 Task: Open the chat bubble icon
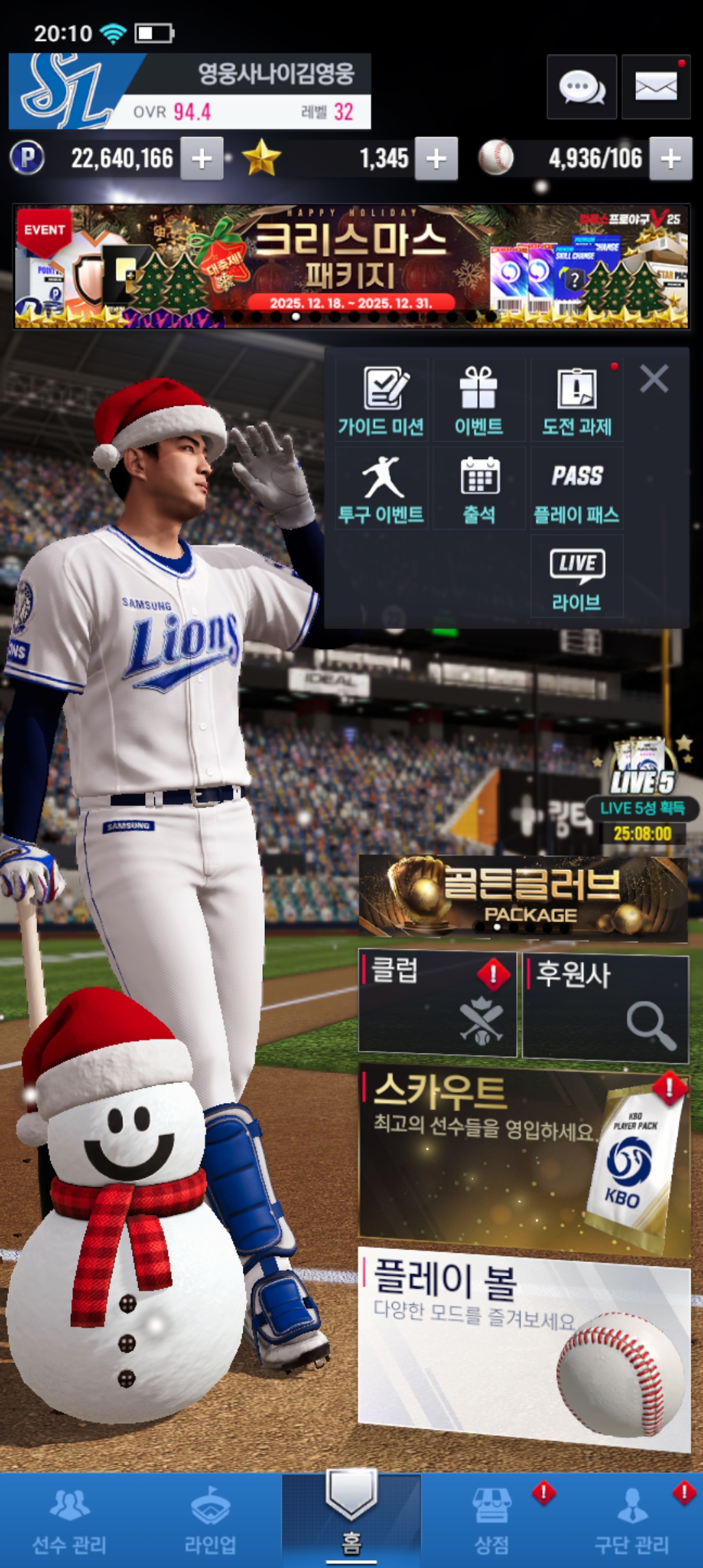click(x=581, y=87)
